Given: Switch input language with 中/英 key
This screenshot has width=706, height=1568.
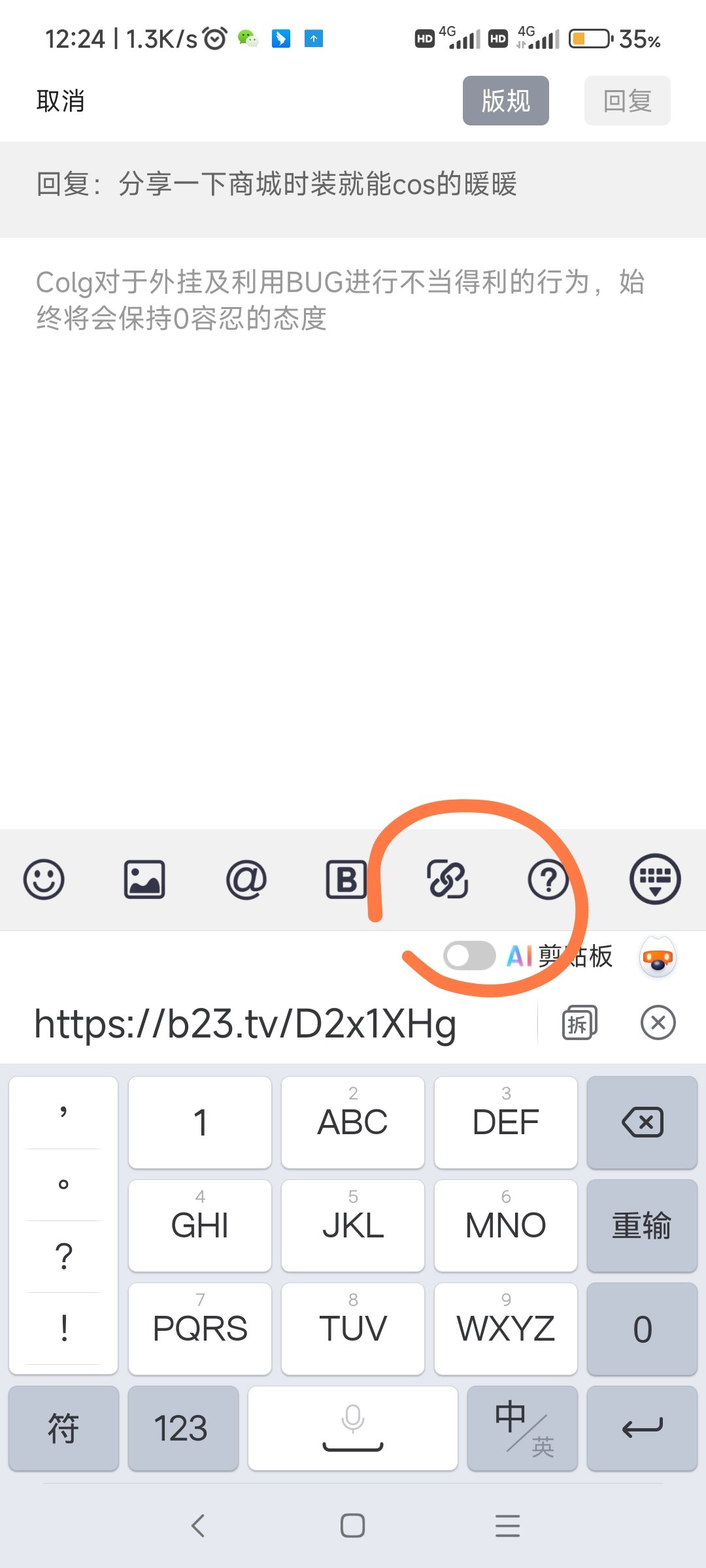Looking at the screenshot, I should [522, 1428].
